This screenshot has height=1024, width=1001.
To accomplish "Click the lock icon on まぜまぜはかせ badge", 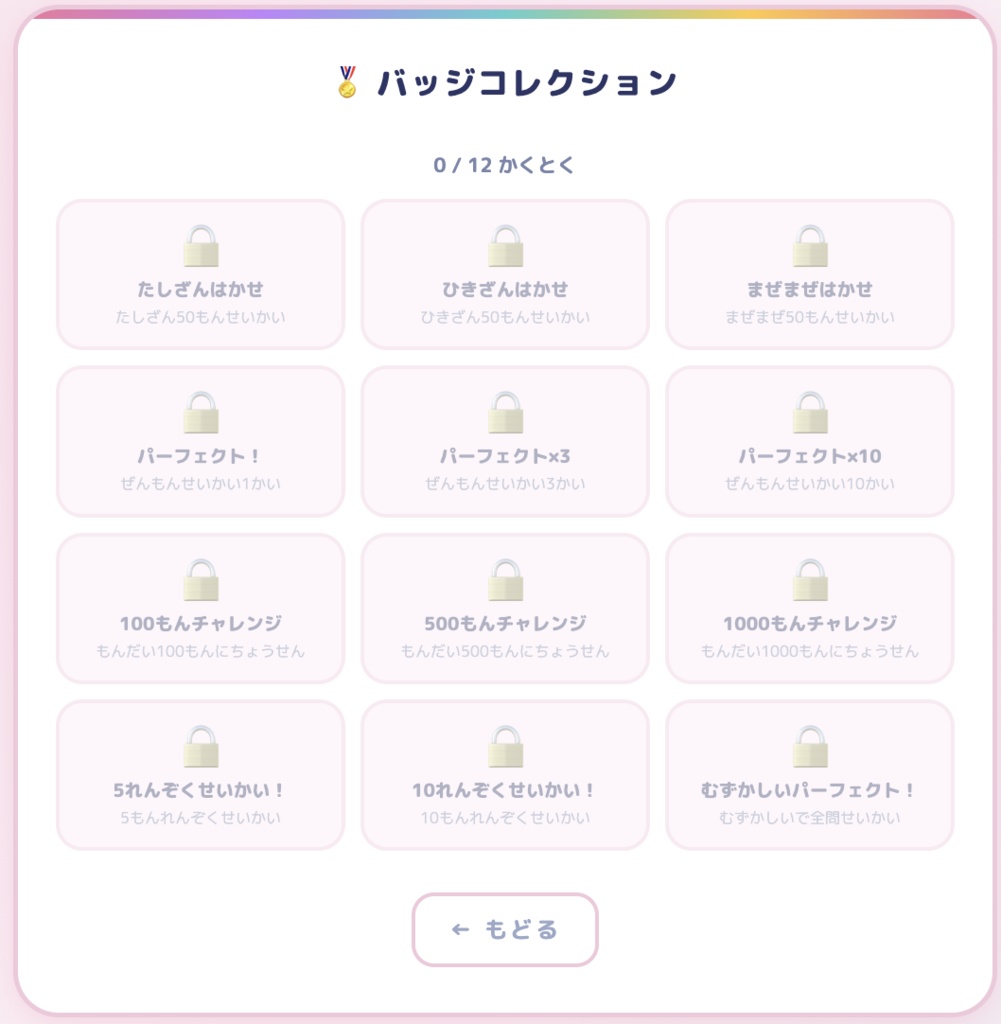I will point(809,245).
